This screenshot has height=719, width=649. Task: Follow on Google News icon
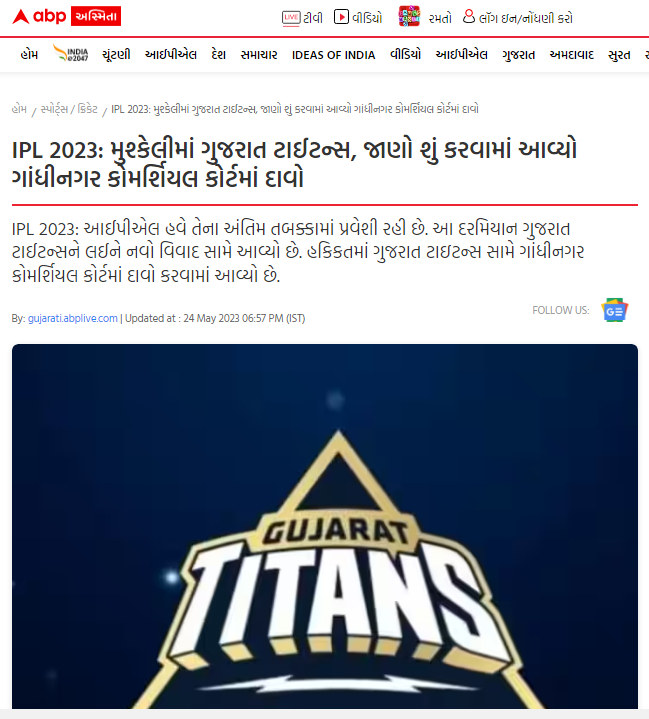pos(614,311)
